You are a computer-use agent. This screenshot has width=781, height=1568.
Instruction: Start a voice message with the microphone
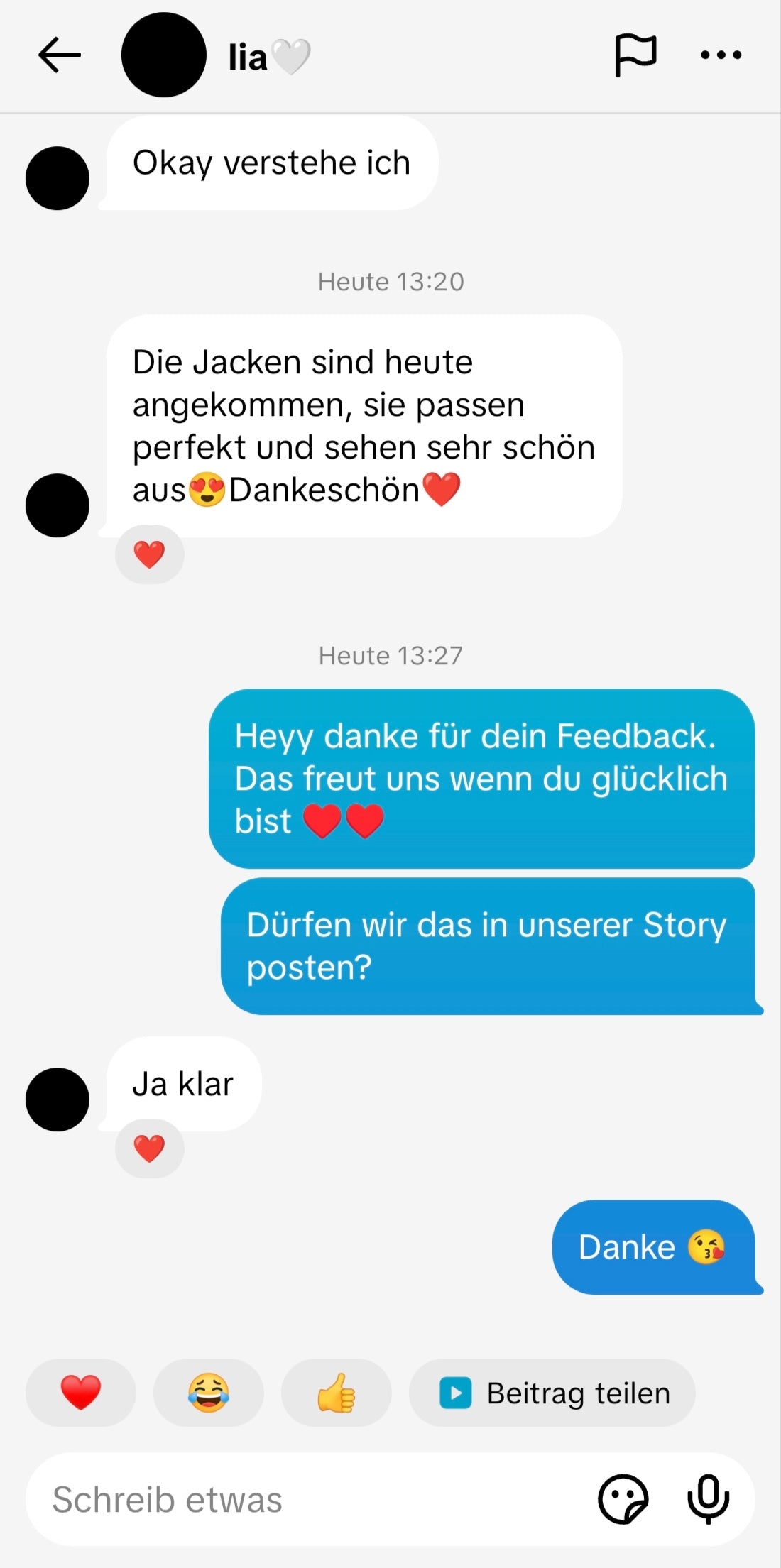coord(708,1498)
